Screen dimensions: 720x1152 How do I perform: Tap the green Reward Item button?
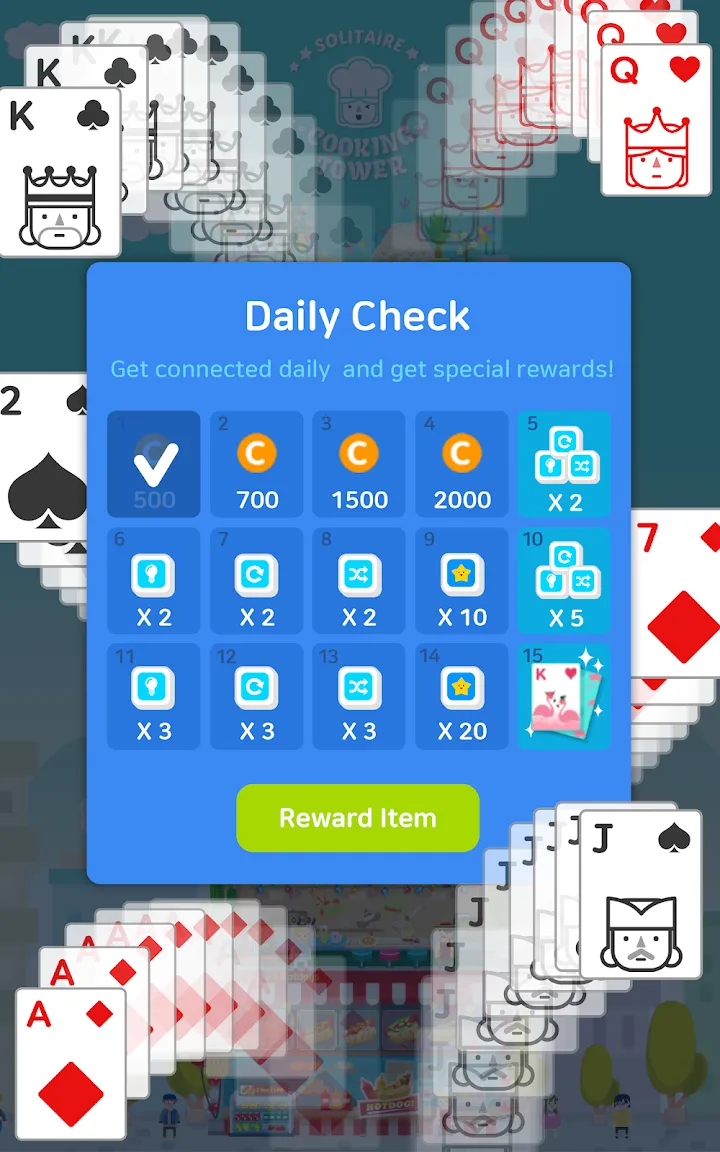point(357,818)
